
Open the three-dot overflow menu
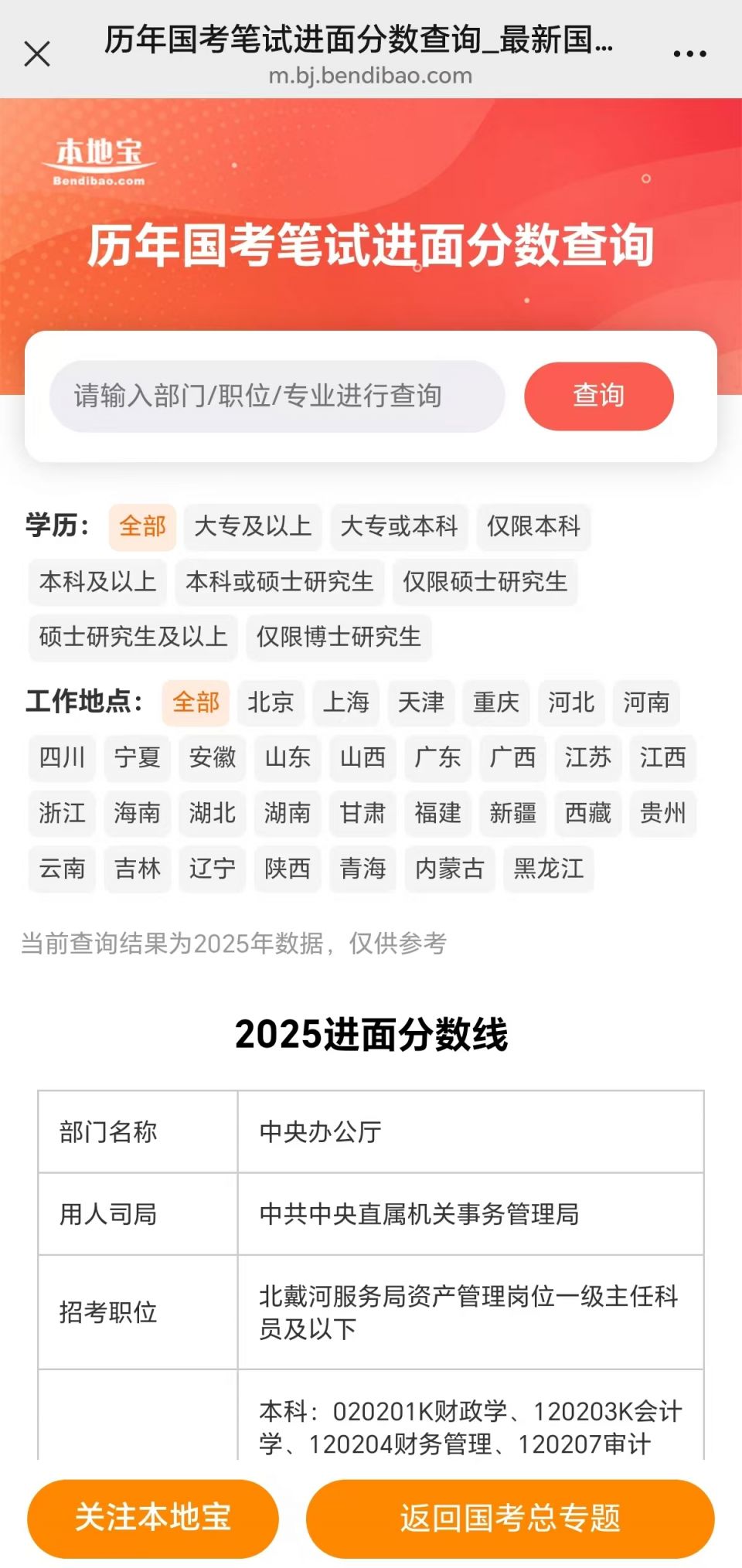click(689, 54)
